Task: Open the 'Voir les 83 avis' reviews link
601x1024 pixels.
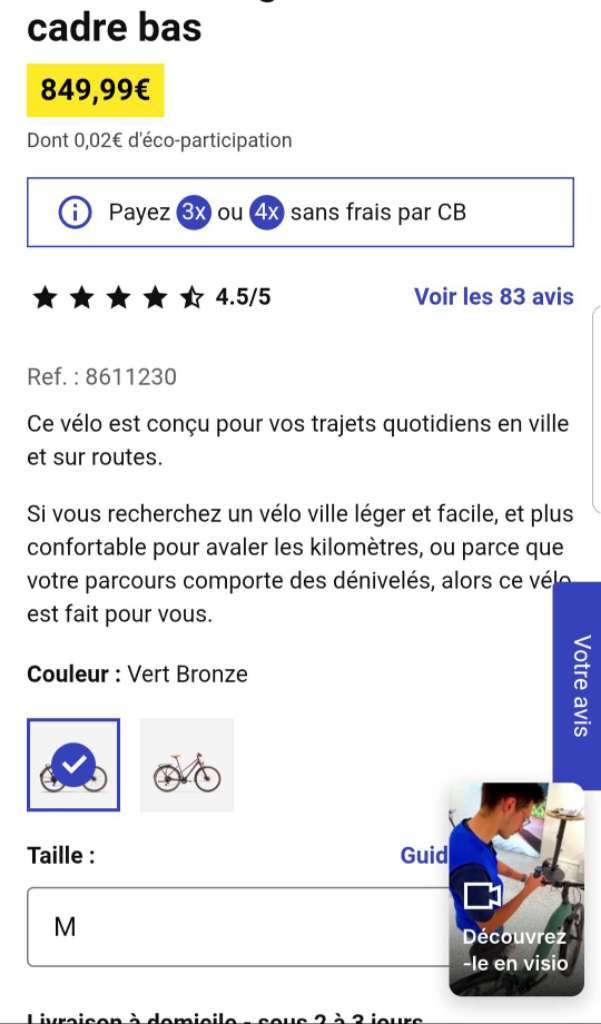Action: click(x=493, y=297)
